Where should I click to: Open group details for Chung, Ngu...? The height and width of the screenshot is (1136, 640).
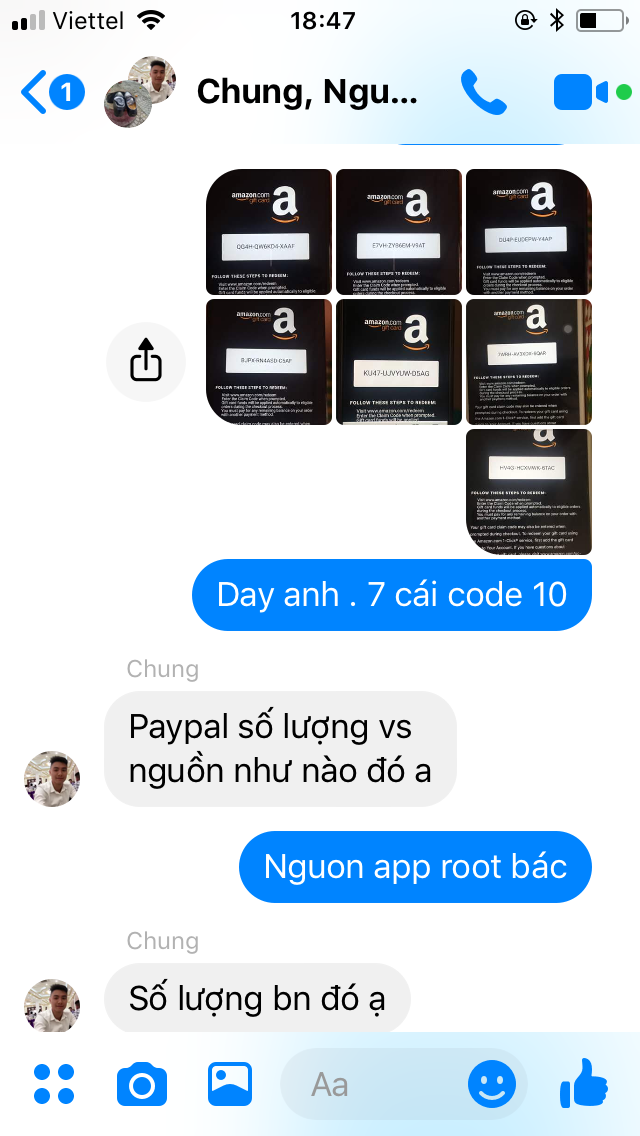[x=306, y=92]
